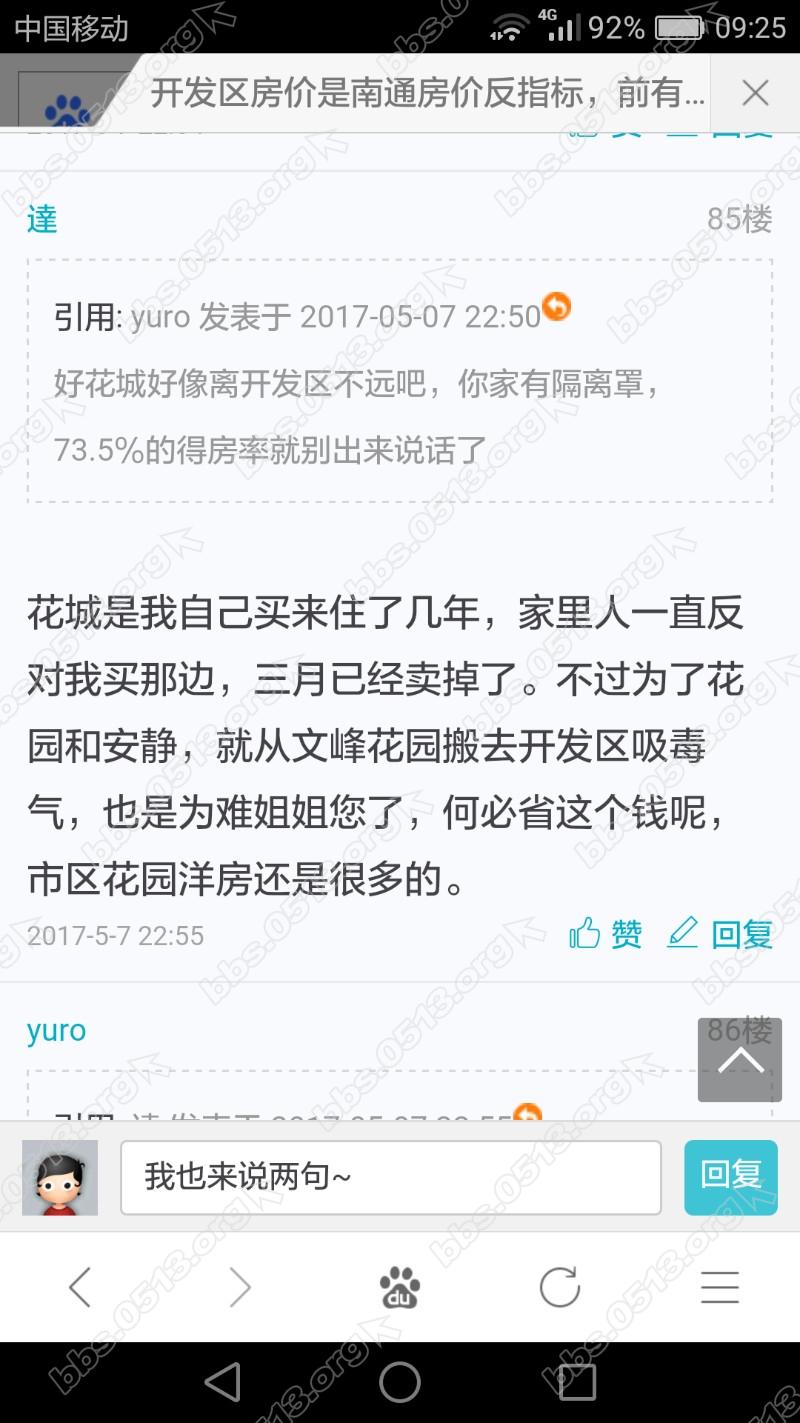This screenshot has width=800, height=1423.
Task: Tap the 我也来说两句 comment field
Action: (x=390, y=1177)
